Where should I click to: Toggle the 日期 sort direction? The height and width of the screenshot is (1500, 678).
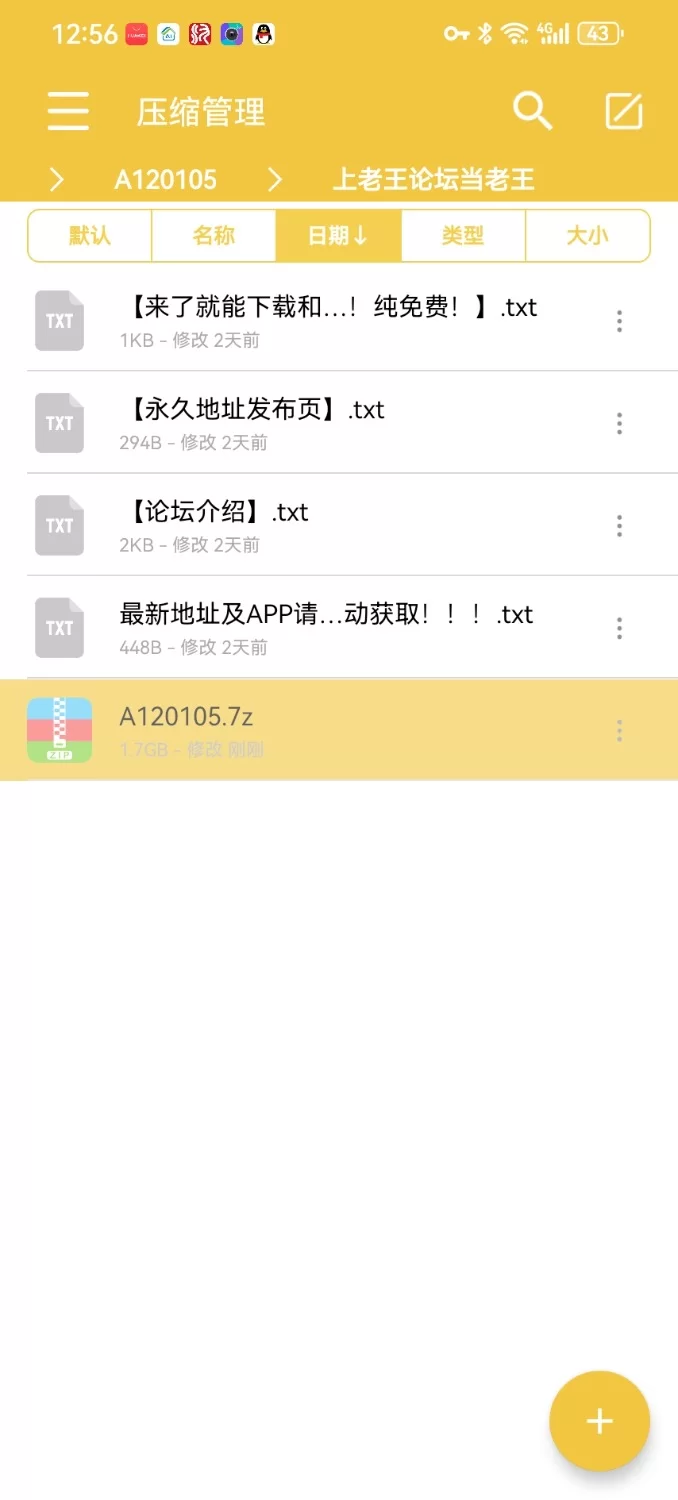pyautogui.click(x=338, y=236)
